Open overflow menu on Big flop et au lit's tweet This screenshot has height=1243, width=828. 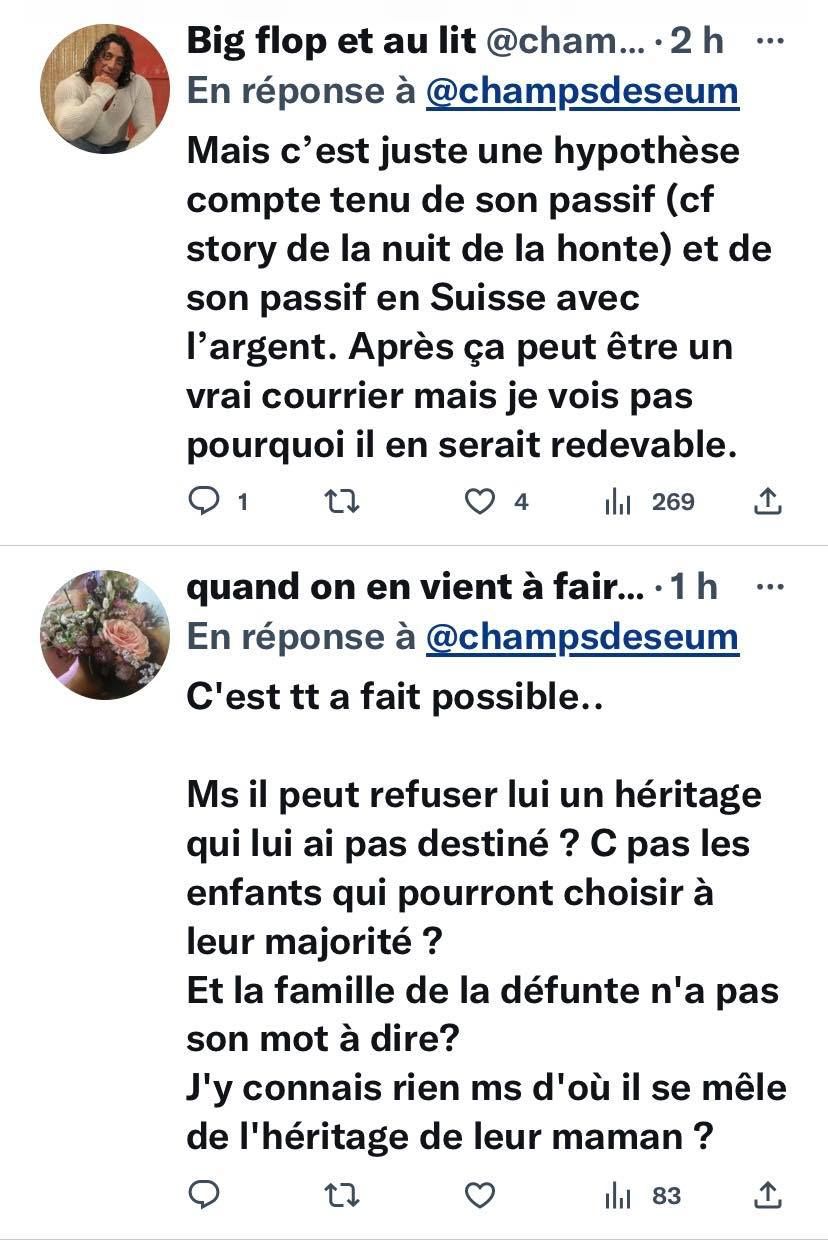[x=768, y=42]
